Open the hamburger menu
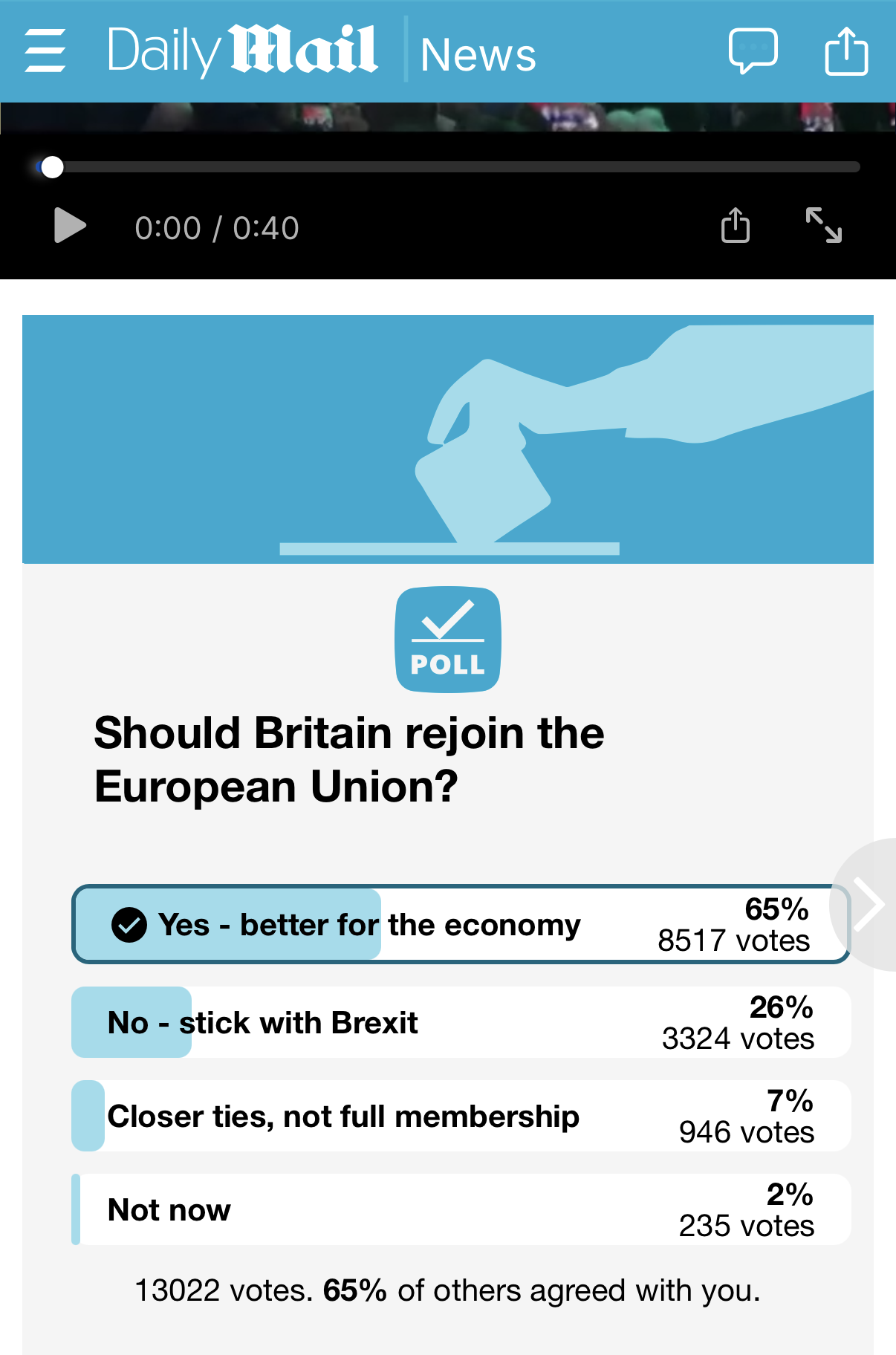This screenshot has height=1355, width=896. [45, 51]
